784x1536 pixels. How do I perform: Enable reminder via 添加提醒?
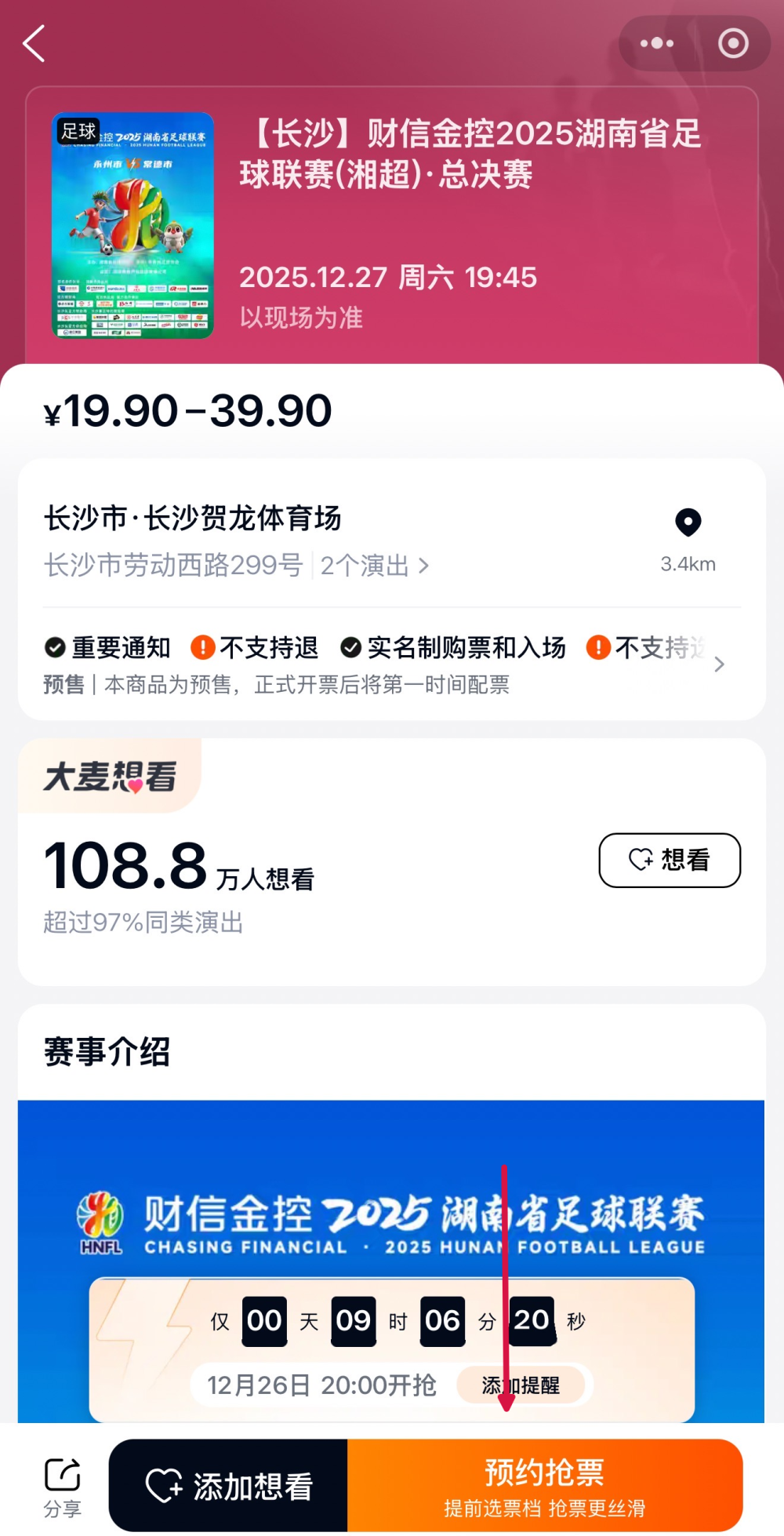(522, 1385)
